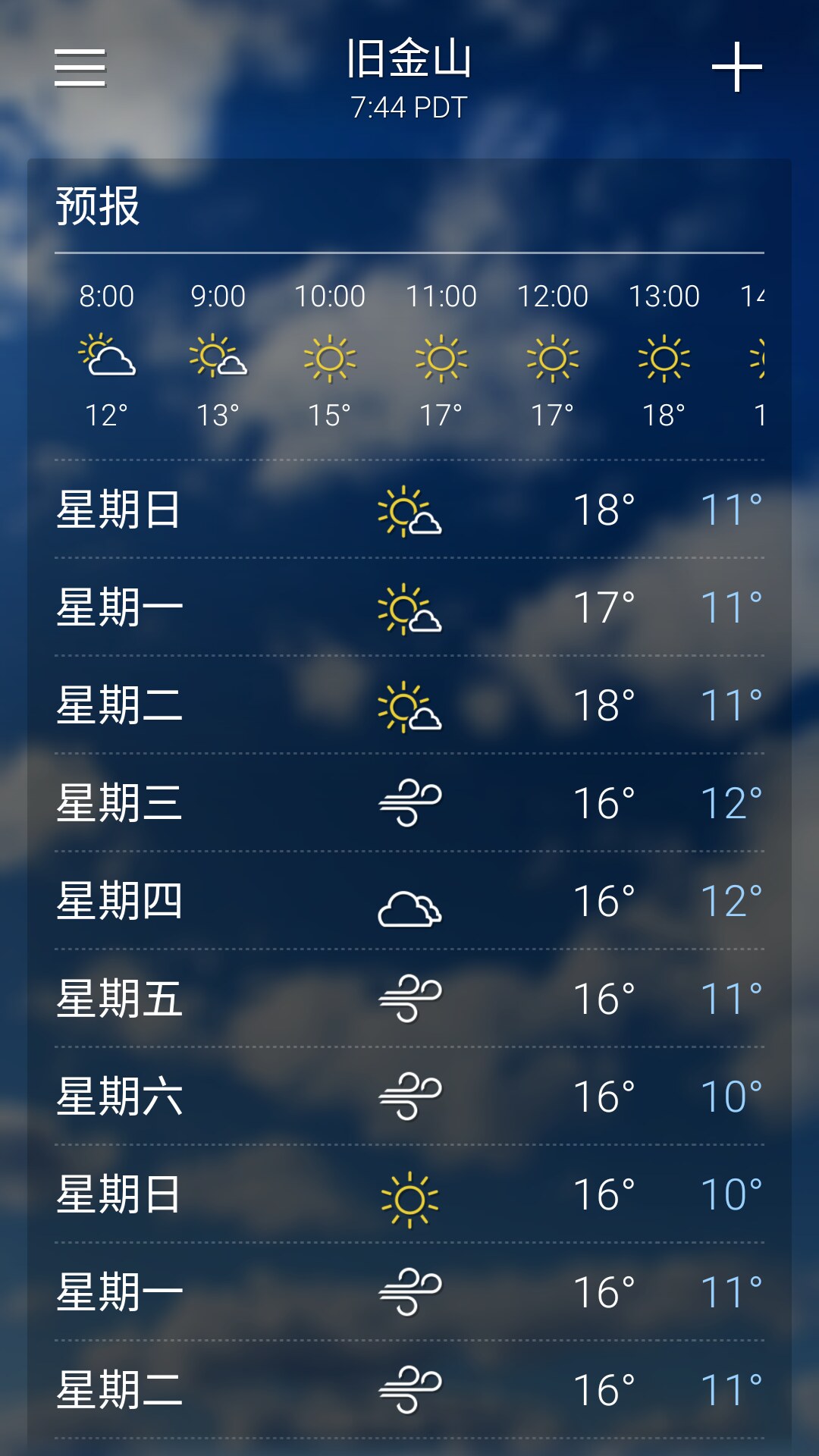Tap the wind icon for 星期三
The width and height of the screenshot is (819, 1456).
pos(409,803)
